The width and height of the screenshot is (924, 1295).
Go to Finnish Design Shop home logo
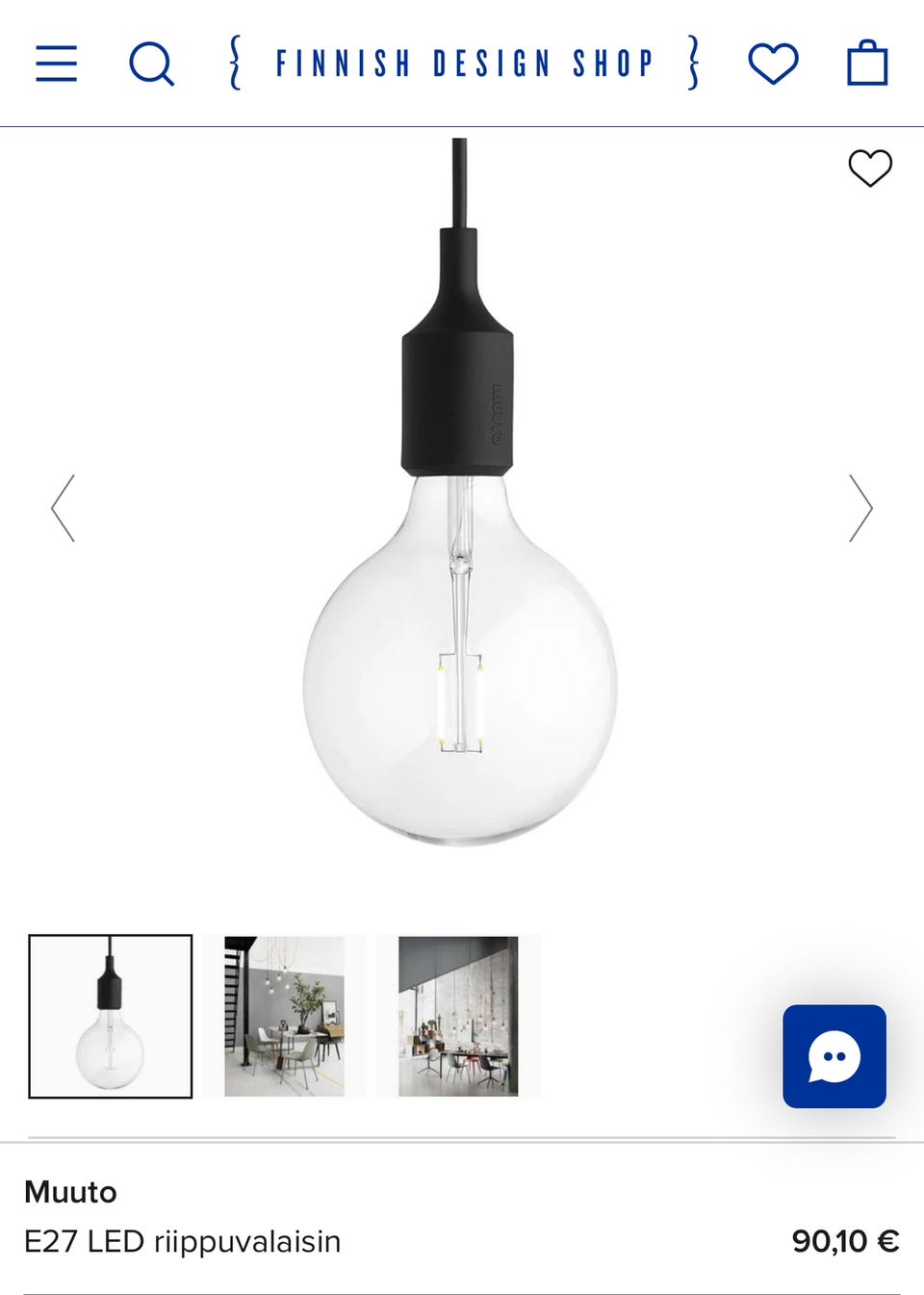(x=464, y=64)
